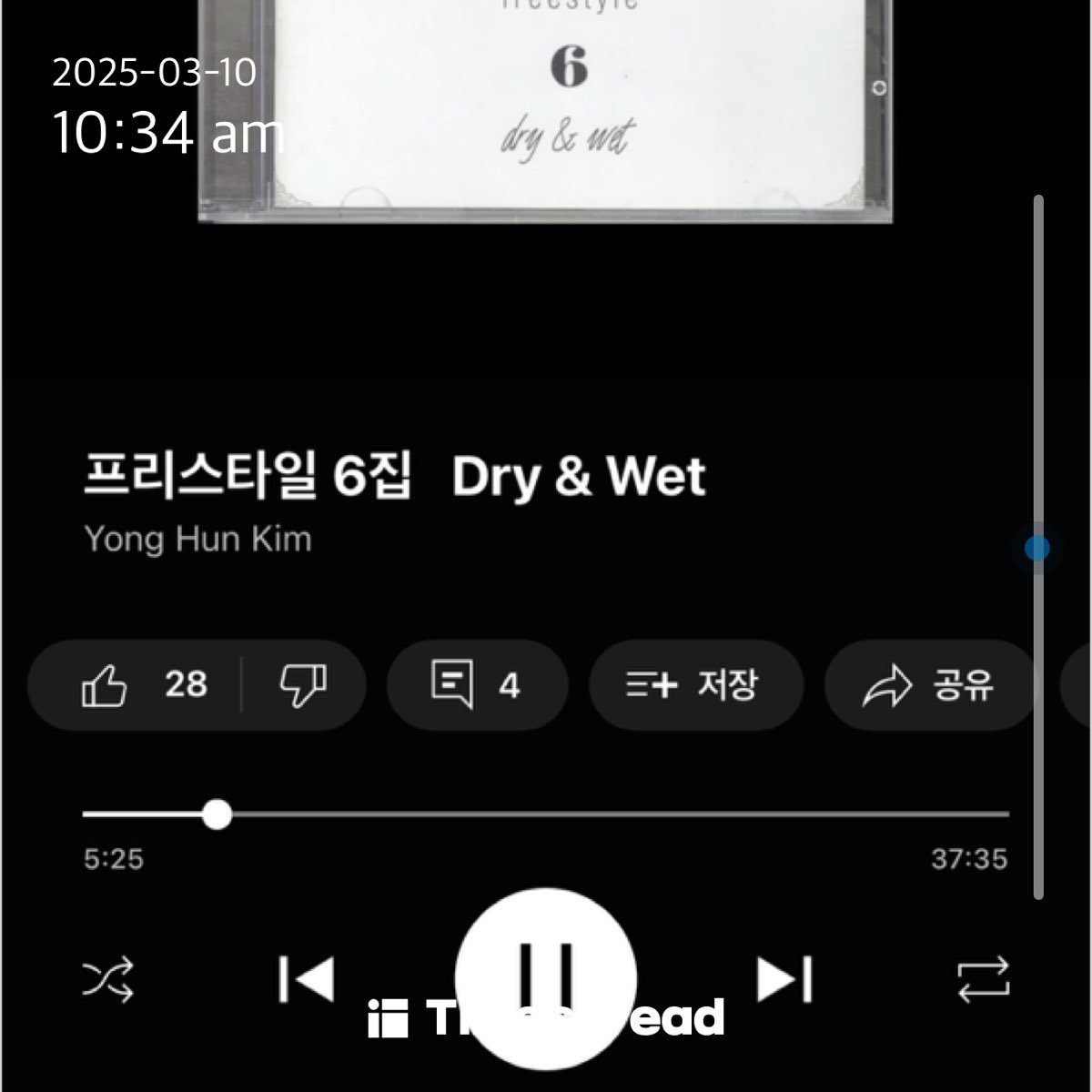
Task: Share this track via 공유 button
Action: [x=928, y=684]
